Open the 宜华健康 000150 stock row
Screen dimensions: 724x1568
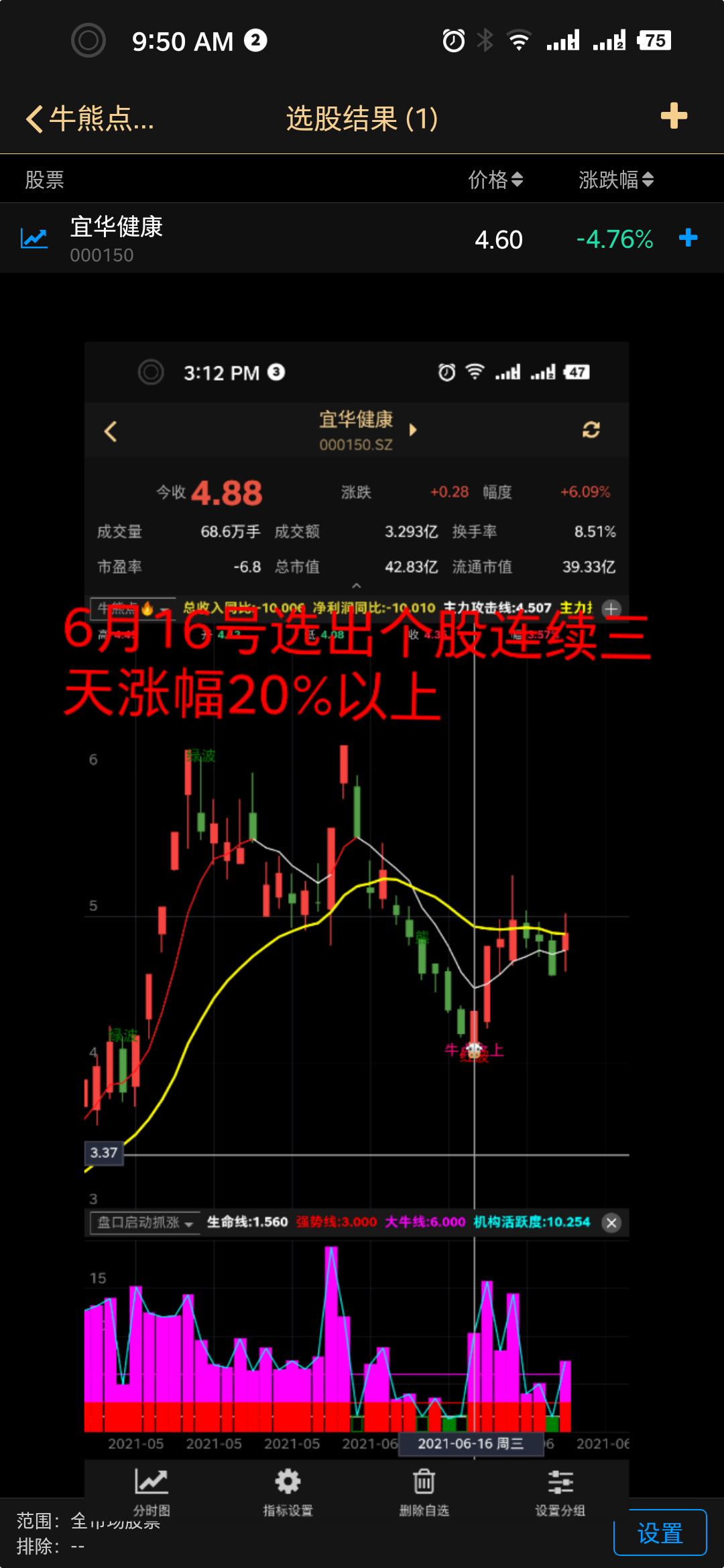click(x=268, y=239)
